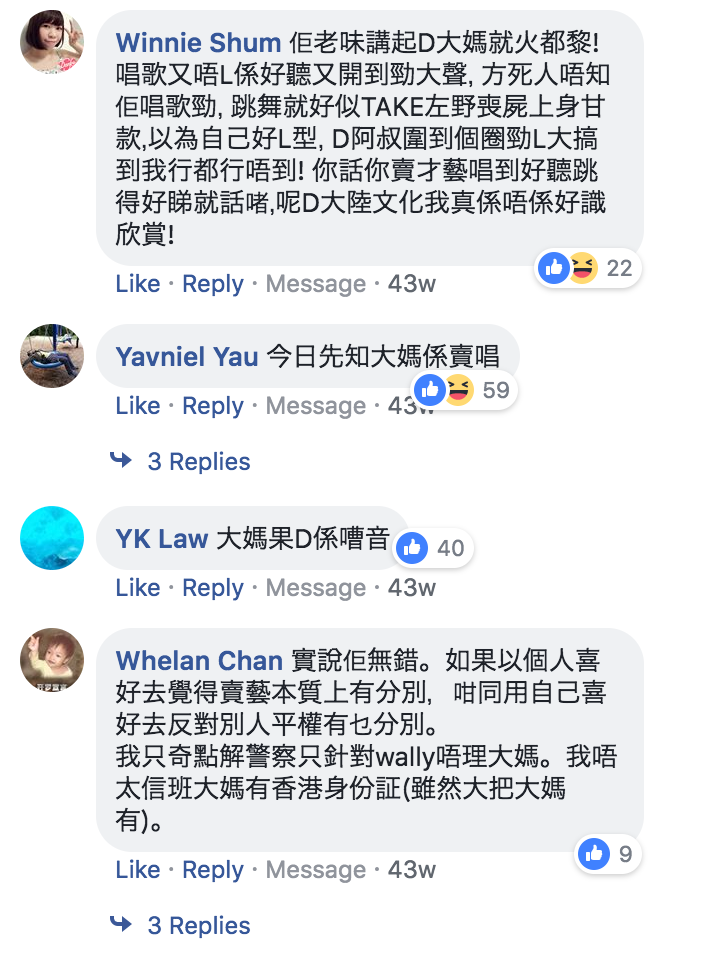Open Winnie Shum's profile picture

coord(52,41)
